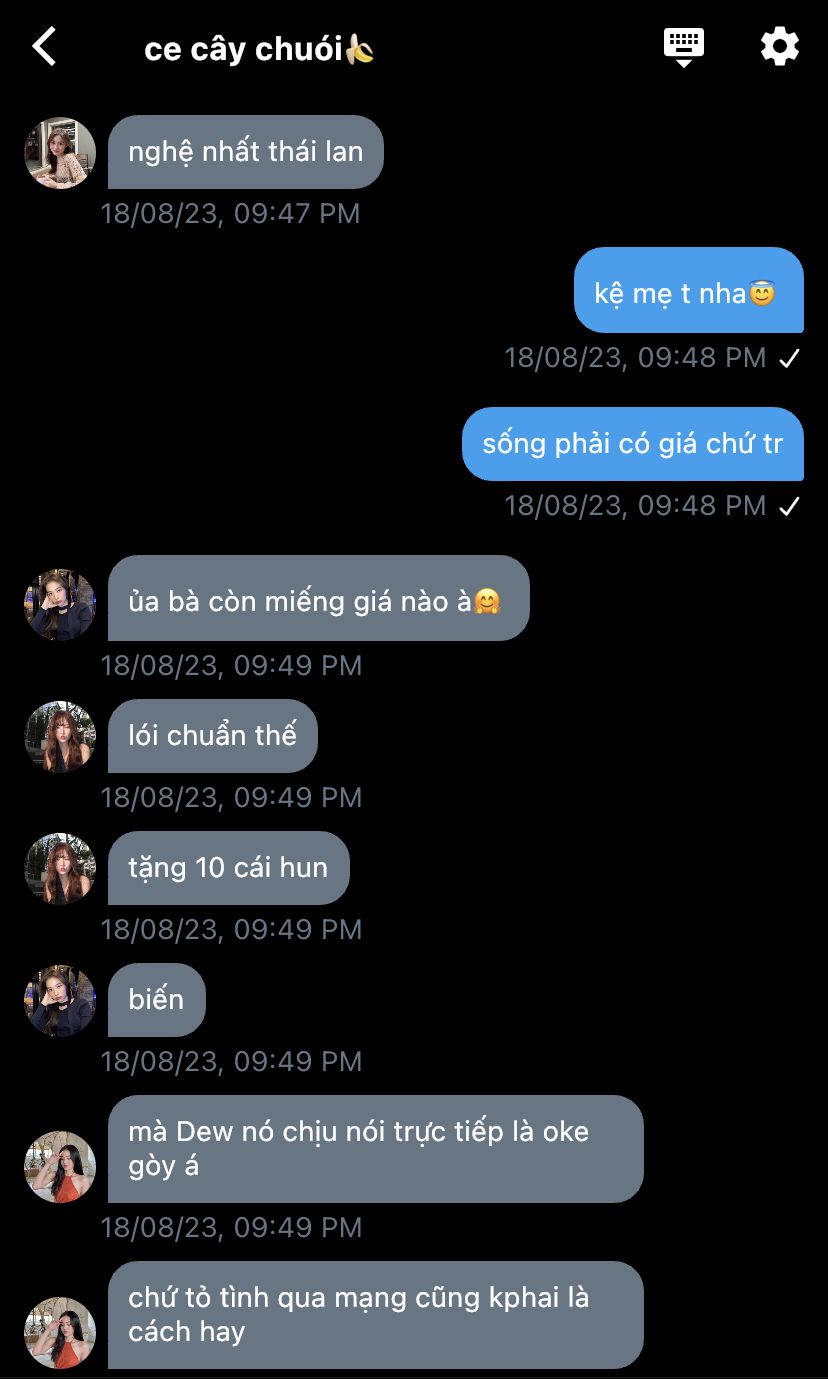Image resolution: width=828 pixels, height=1379 pixels.
Task: Open sender avatar next to "lói chuẩn thế"
Action: tap(60, 736)
